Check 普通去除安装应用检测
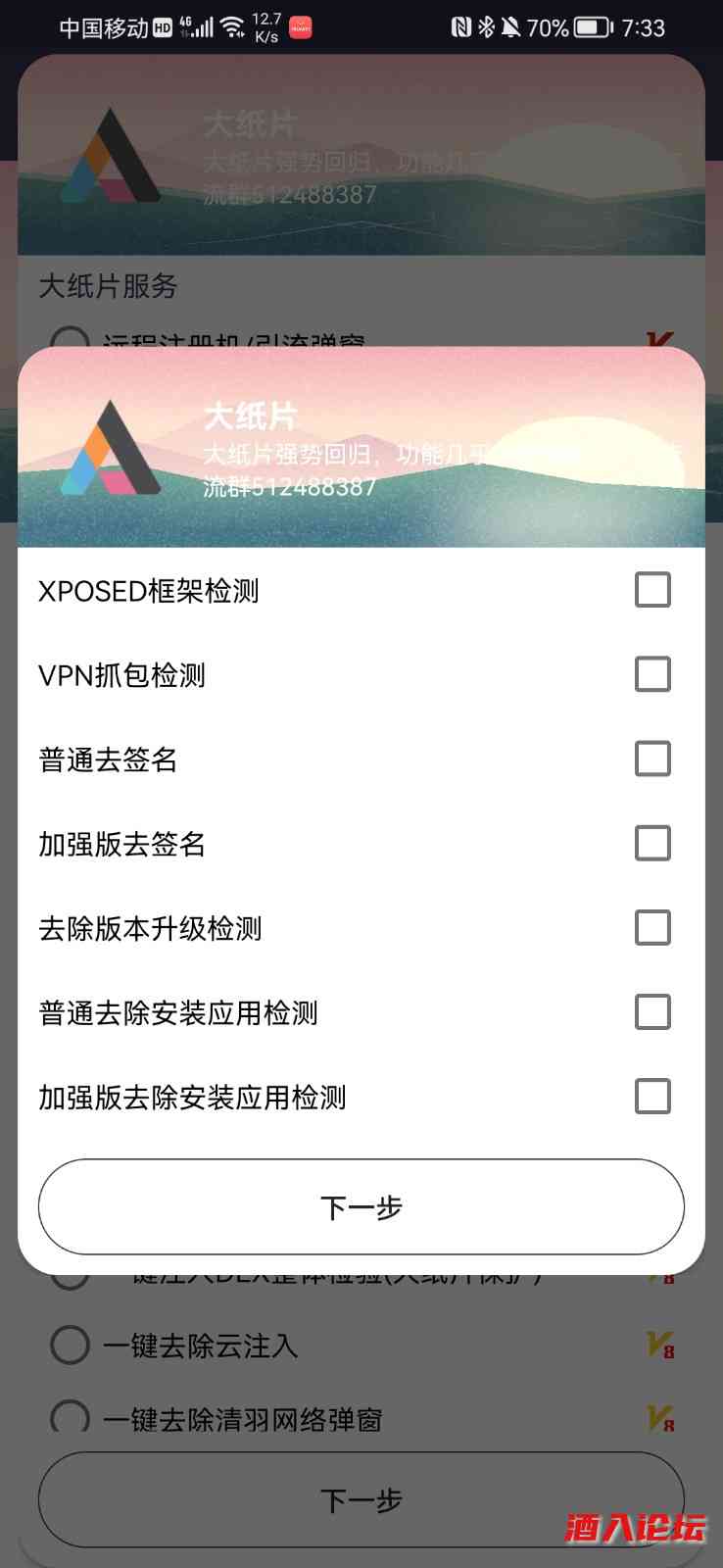The width and height of the screenshot is (723, 1568). [x=652, y=1011]
